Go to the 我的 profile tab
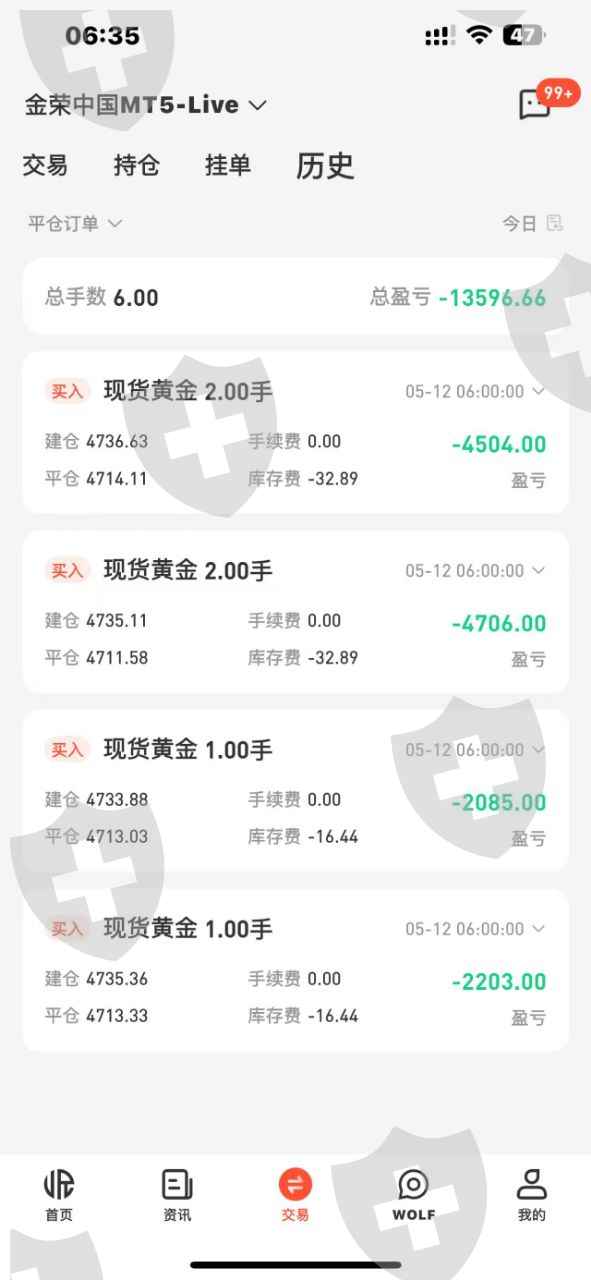591x1280 pixels. pos(532,1195)
